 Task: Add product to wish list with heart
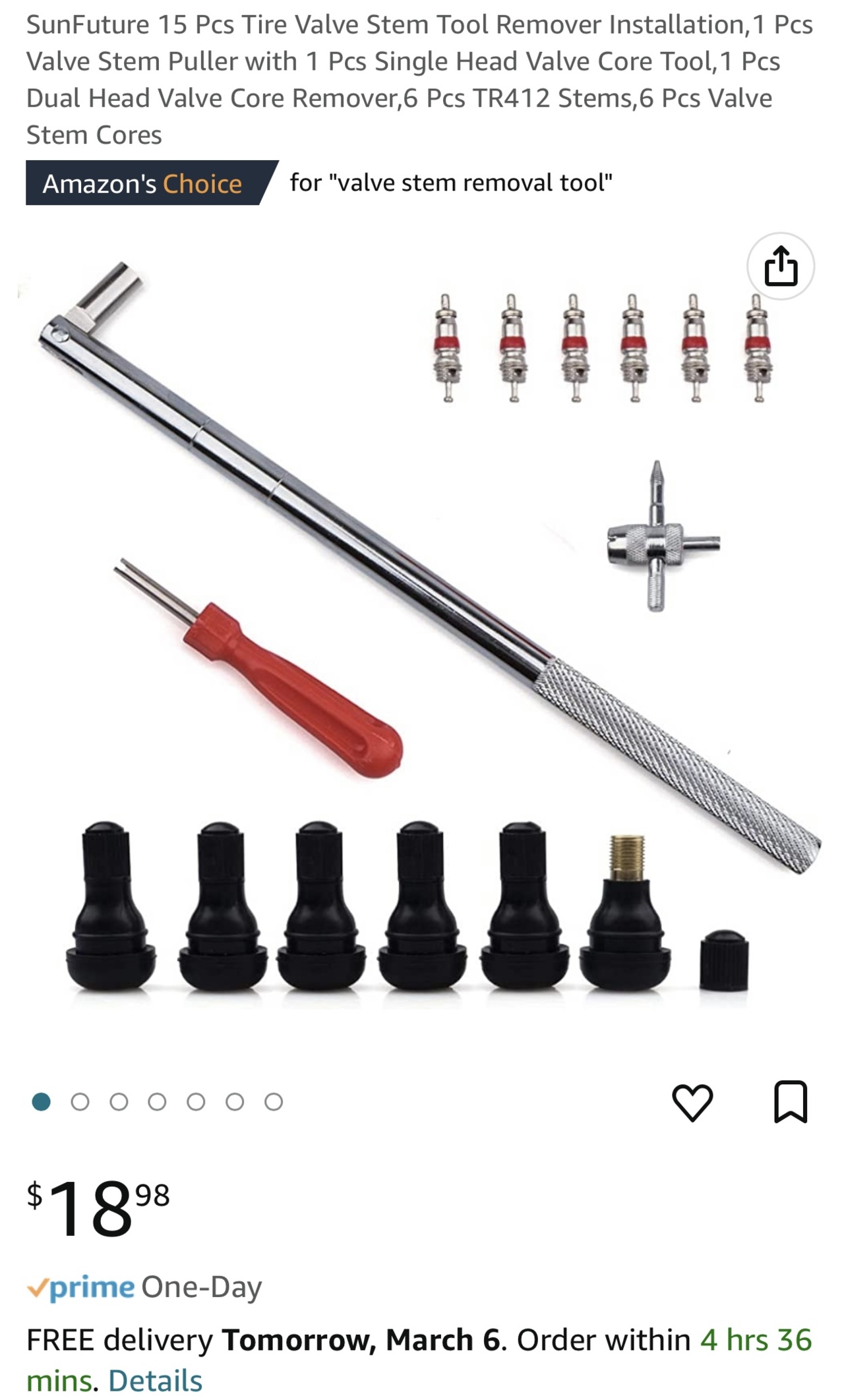tap(692, 1102)
